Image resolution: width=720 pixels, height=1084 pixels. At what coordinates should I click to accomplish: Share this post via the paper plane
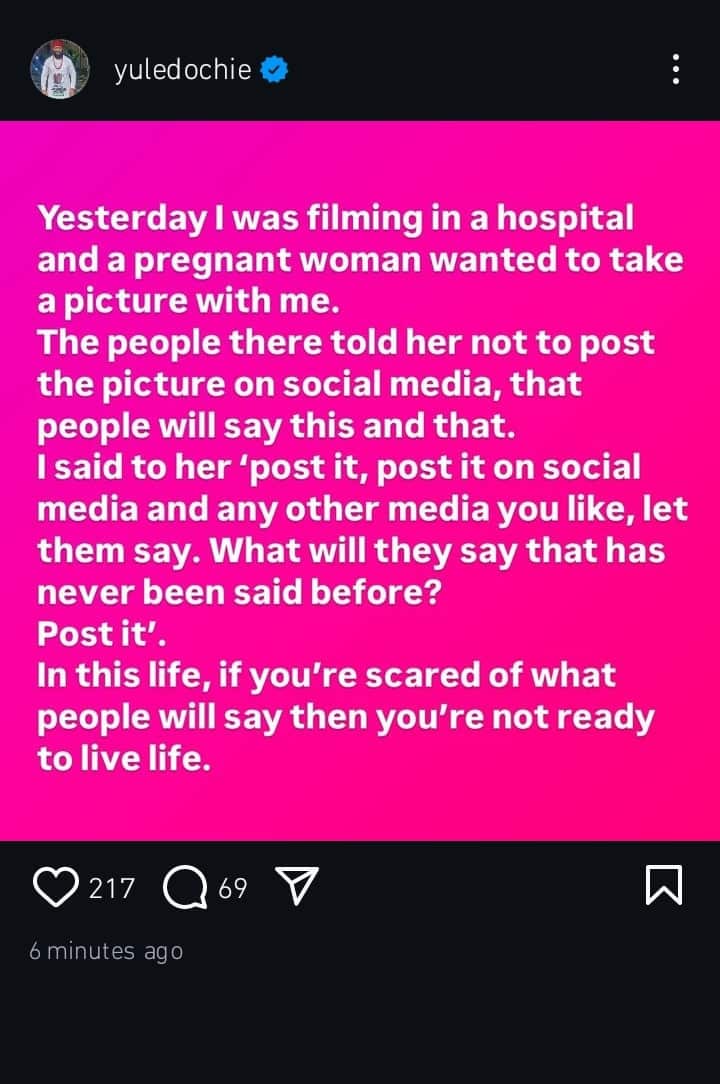(x=295, y=887)
